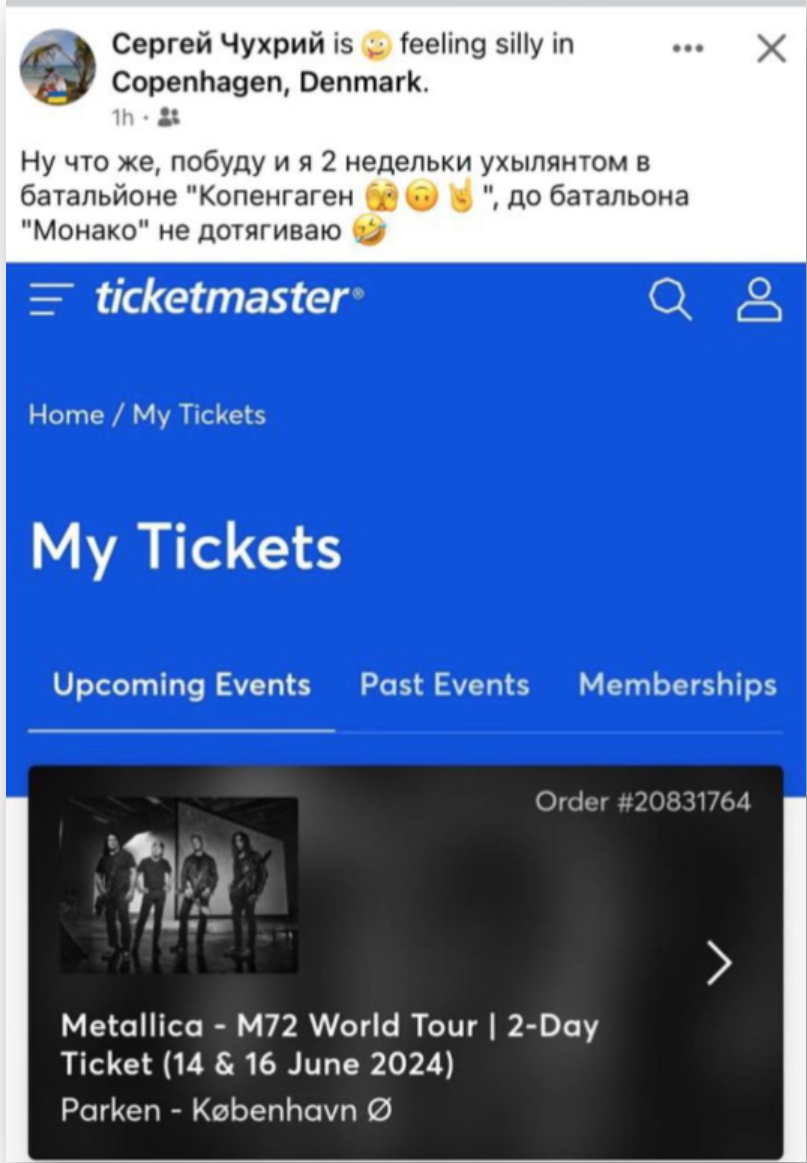Visit Сергей Чухрий's profile via his name

click(218, 44)
